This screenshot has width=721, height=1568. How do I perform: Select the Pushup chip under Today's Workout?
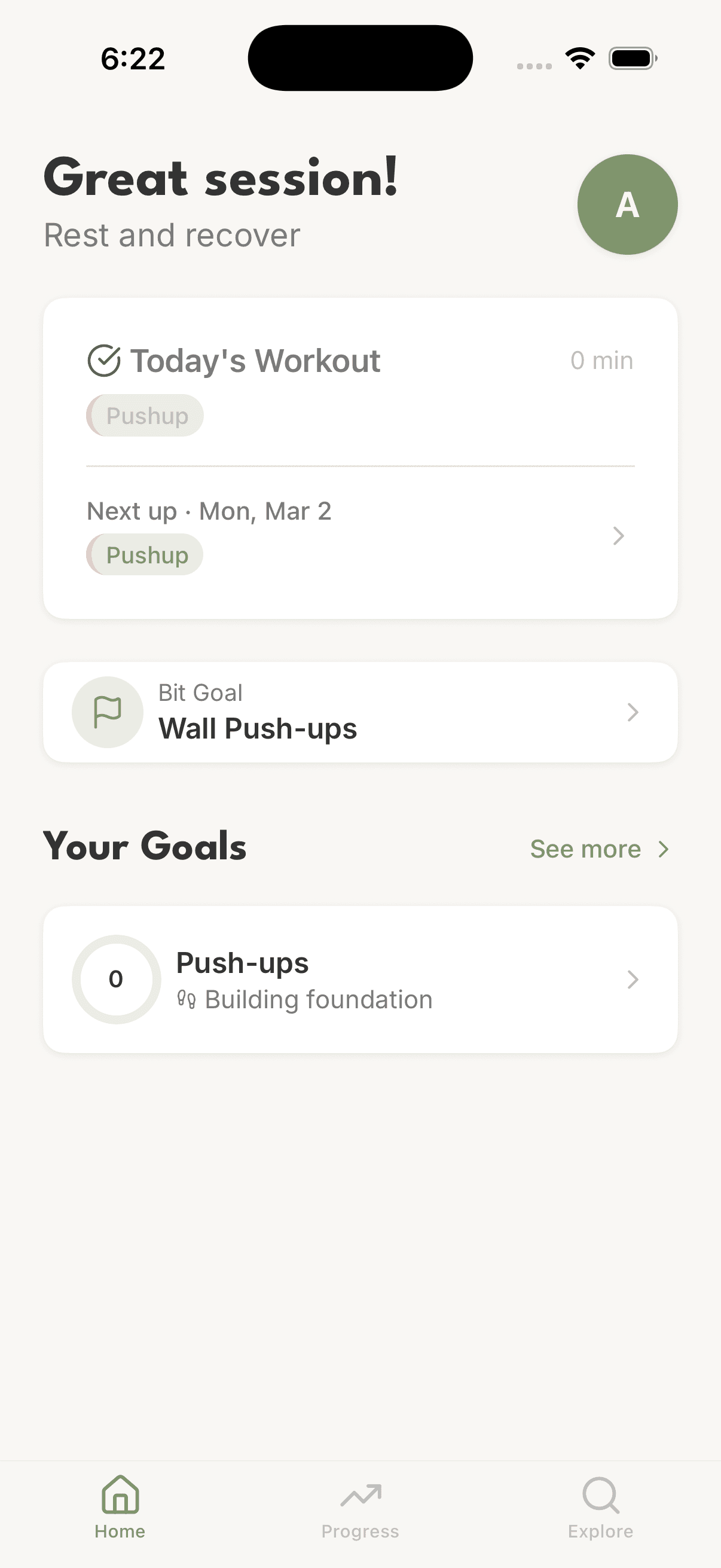click(x=145, y=415)
